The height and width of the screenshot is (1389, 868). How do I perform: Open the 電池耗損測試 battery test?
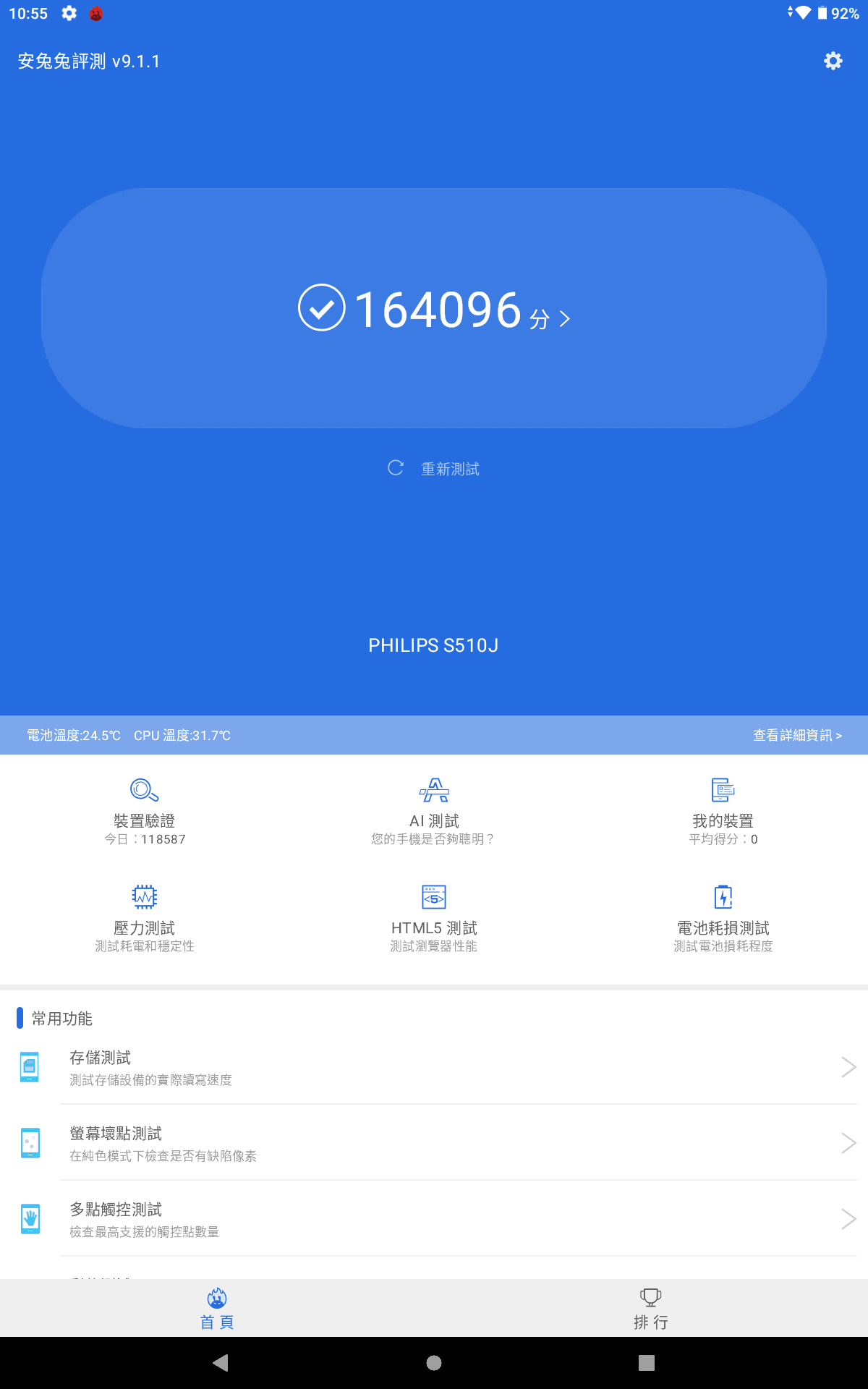723,915
